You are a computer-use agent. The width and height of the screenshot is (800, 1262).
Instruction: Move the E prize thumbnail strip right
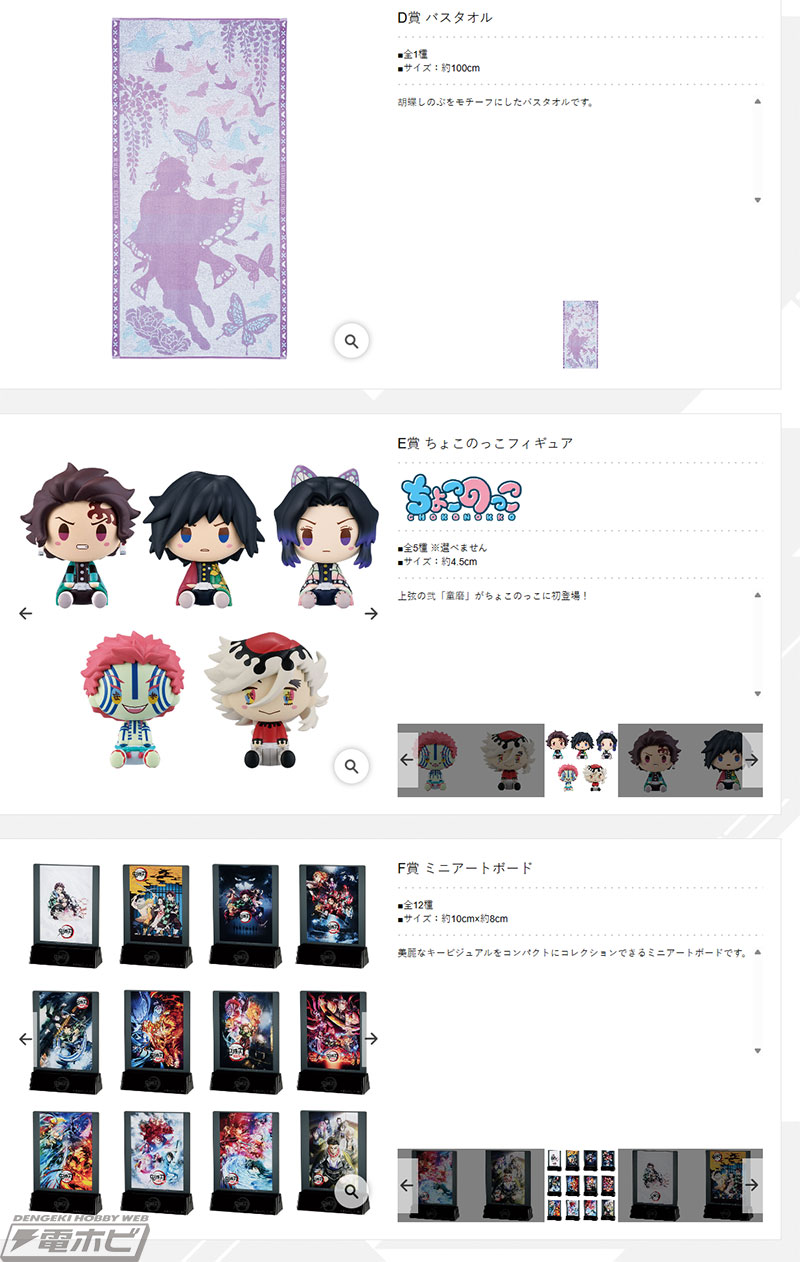(x=752, y=760)
